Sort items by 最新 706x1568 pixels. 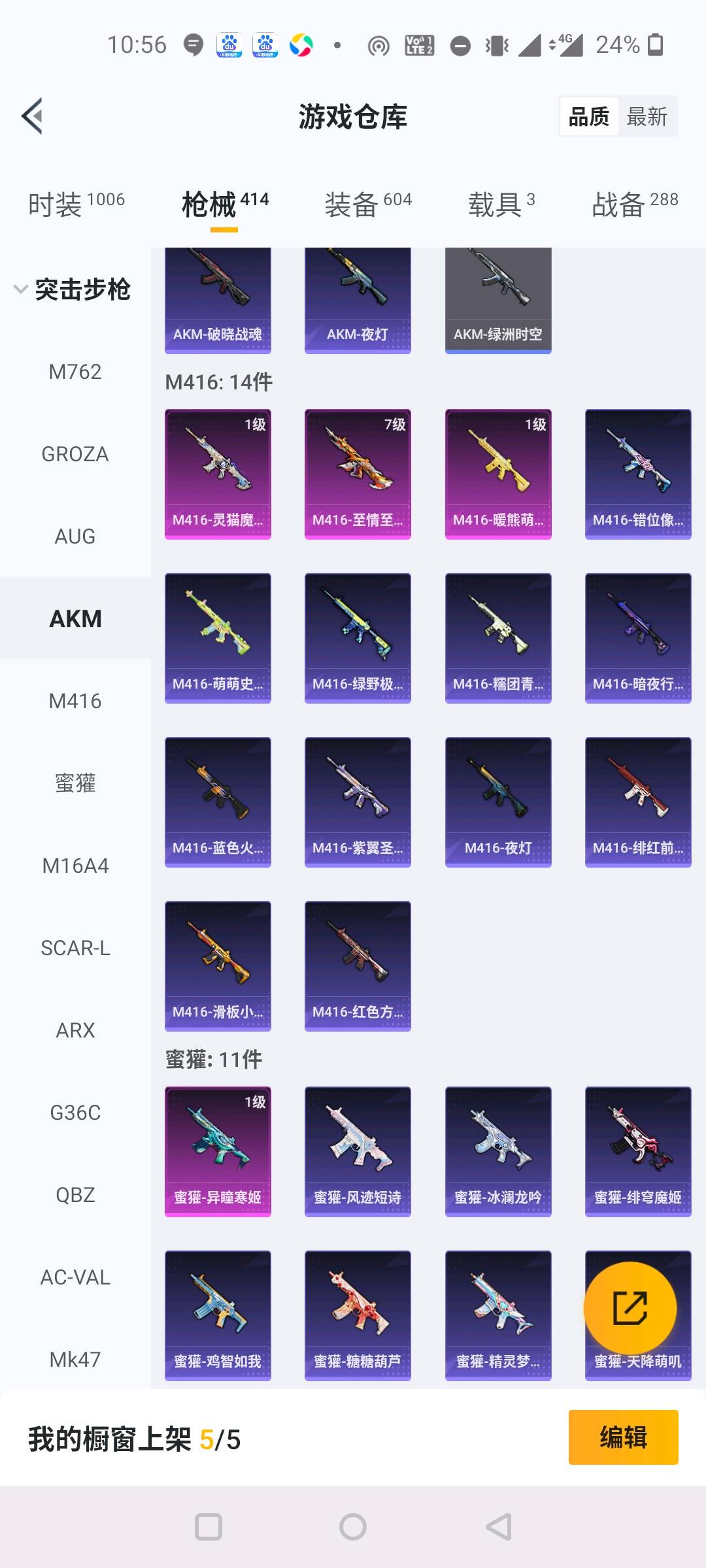[647, 117]
